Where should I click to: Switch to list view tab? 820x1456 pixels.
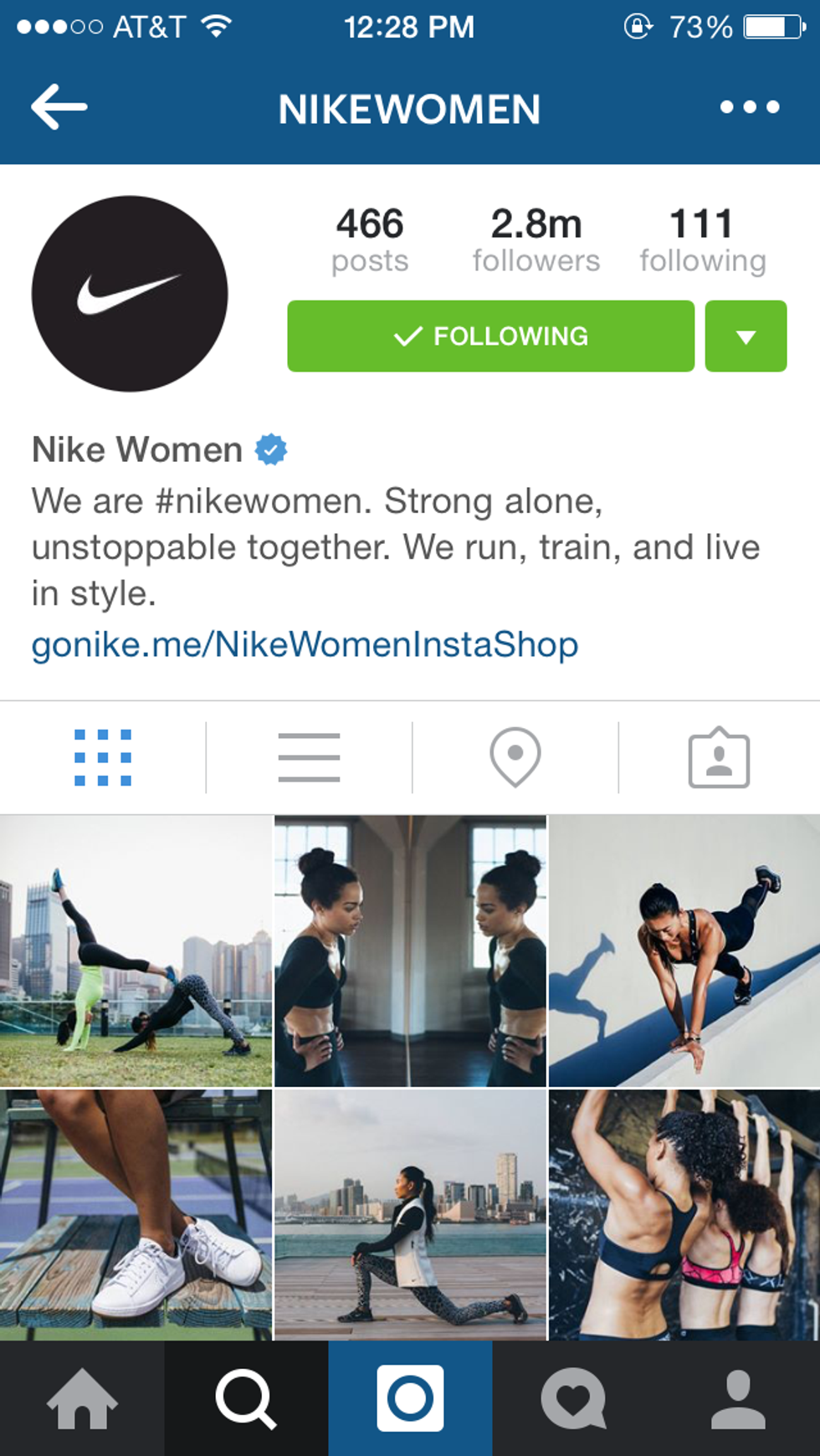[x=309, y=757]
